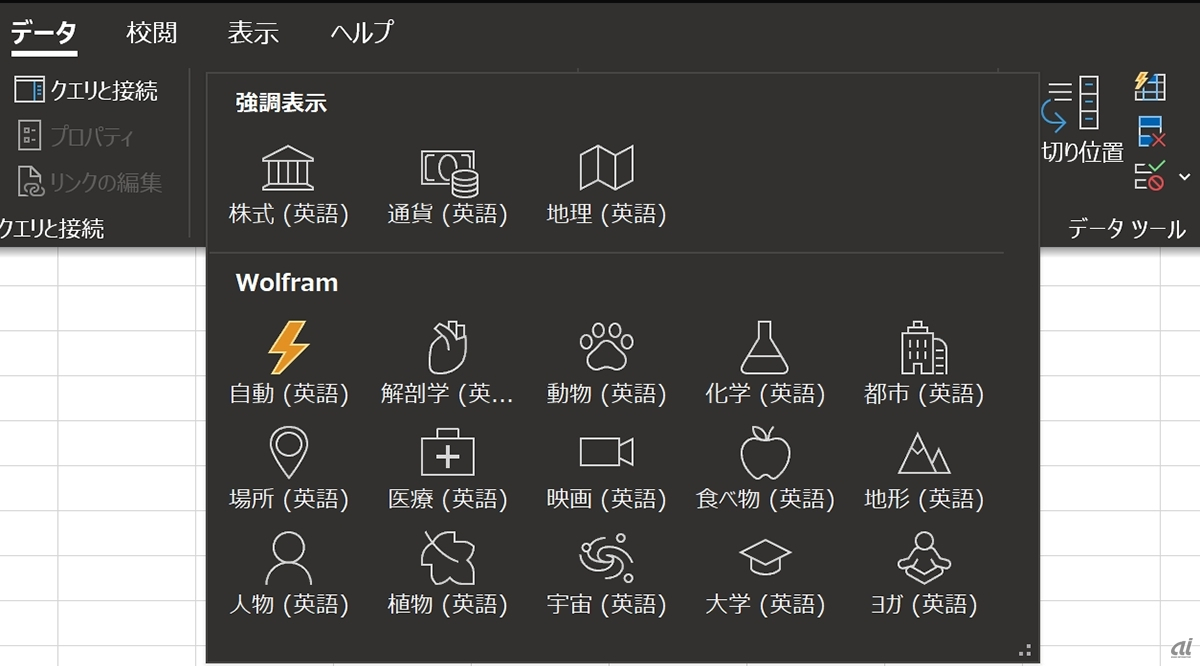The height and width of the screenshot is (666, 1200).
Task: Choose the 動物 (英語) data type
Action: tap(606, 364)
